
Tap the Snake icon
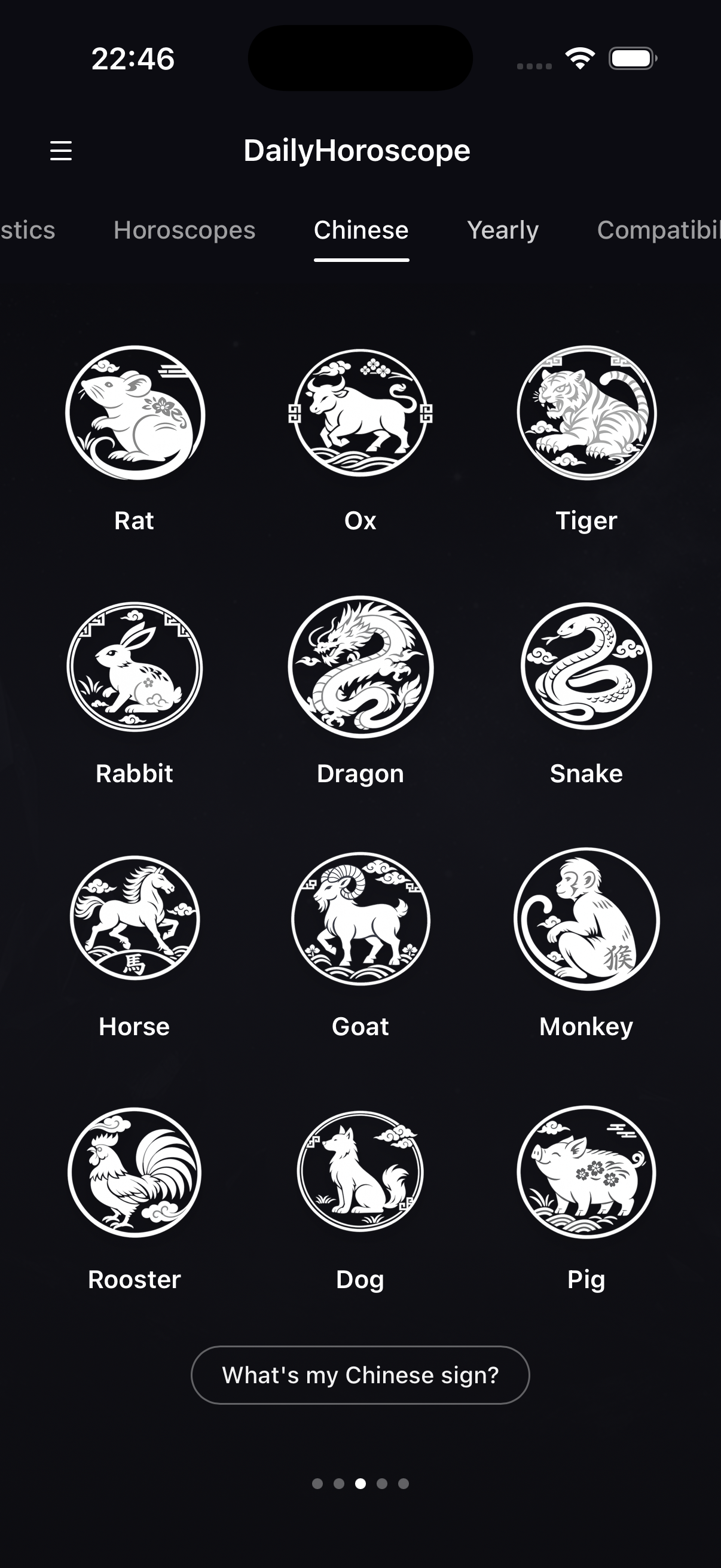[586, 667]
